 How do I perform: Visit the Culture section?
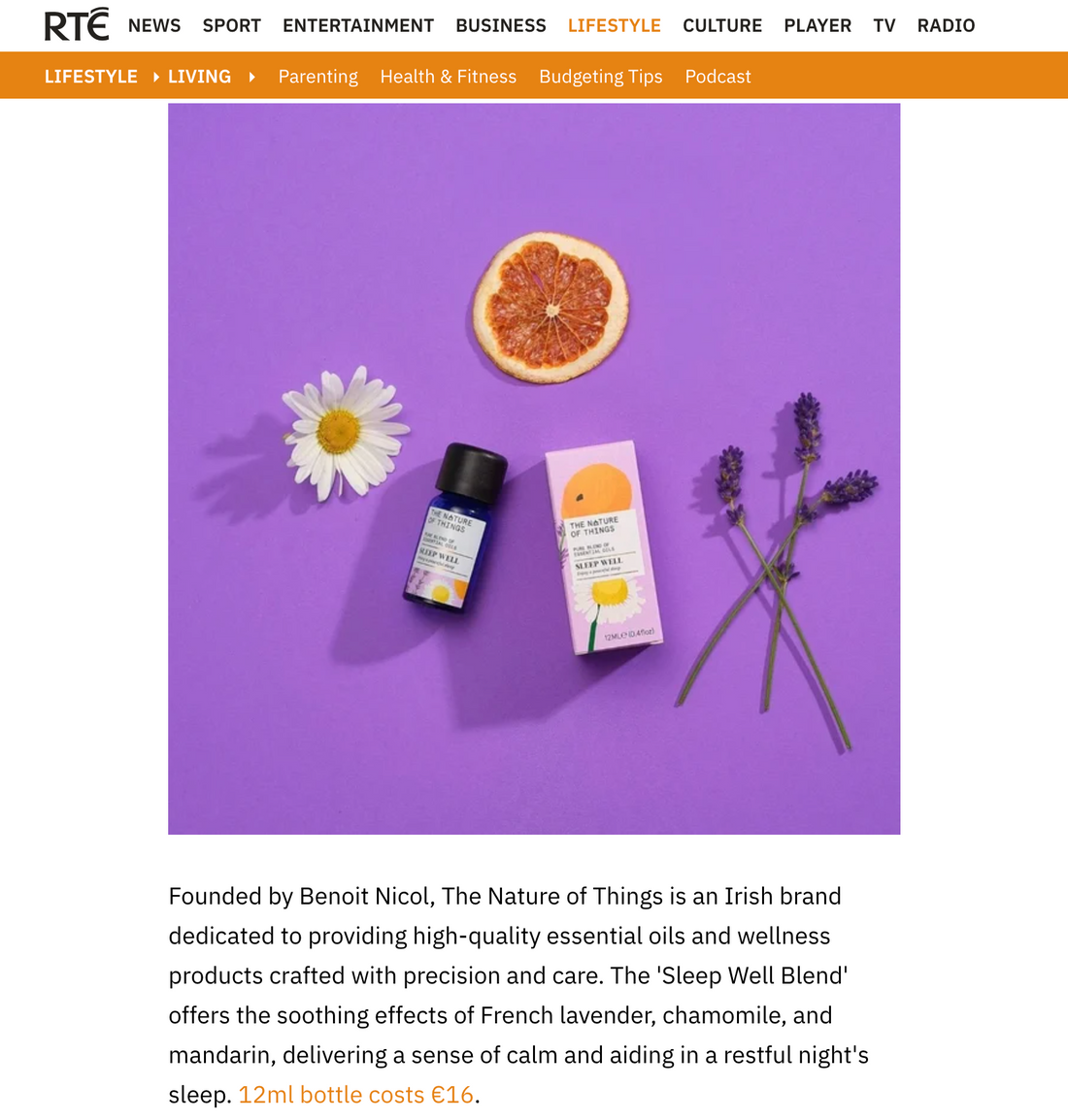coord(722,26)
